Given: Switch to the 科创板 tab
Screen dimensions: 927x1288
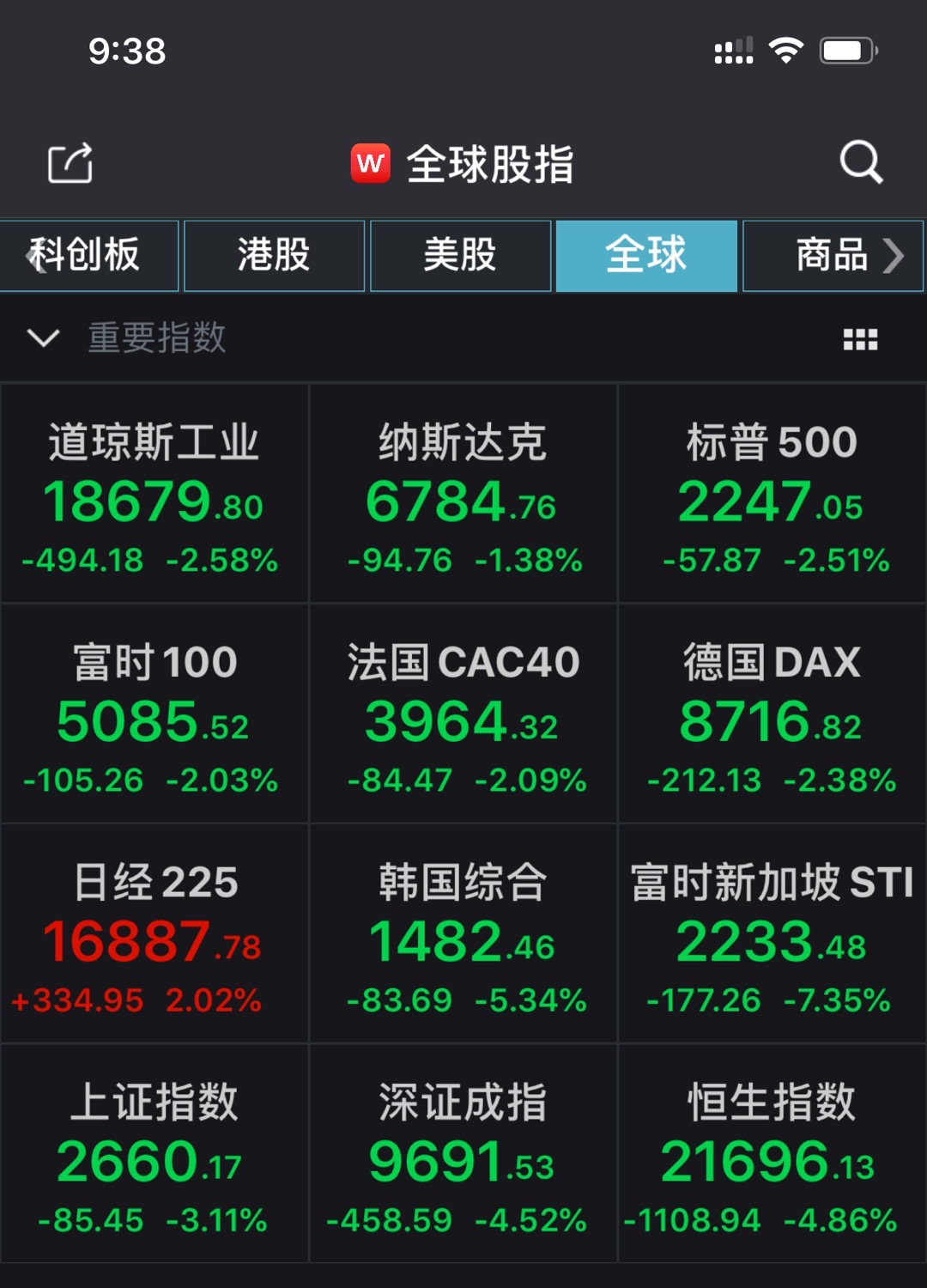Looking at the screenshot, I should click(89, 256).
